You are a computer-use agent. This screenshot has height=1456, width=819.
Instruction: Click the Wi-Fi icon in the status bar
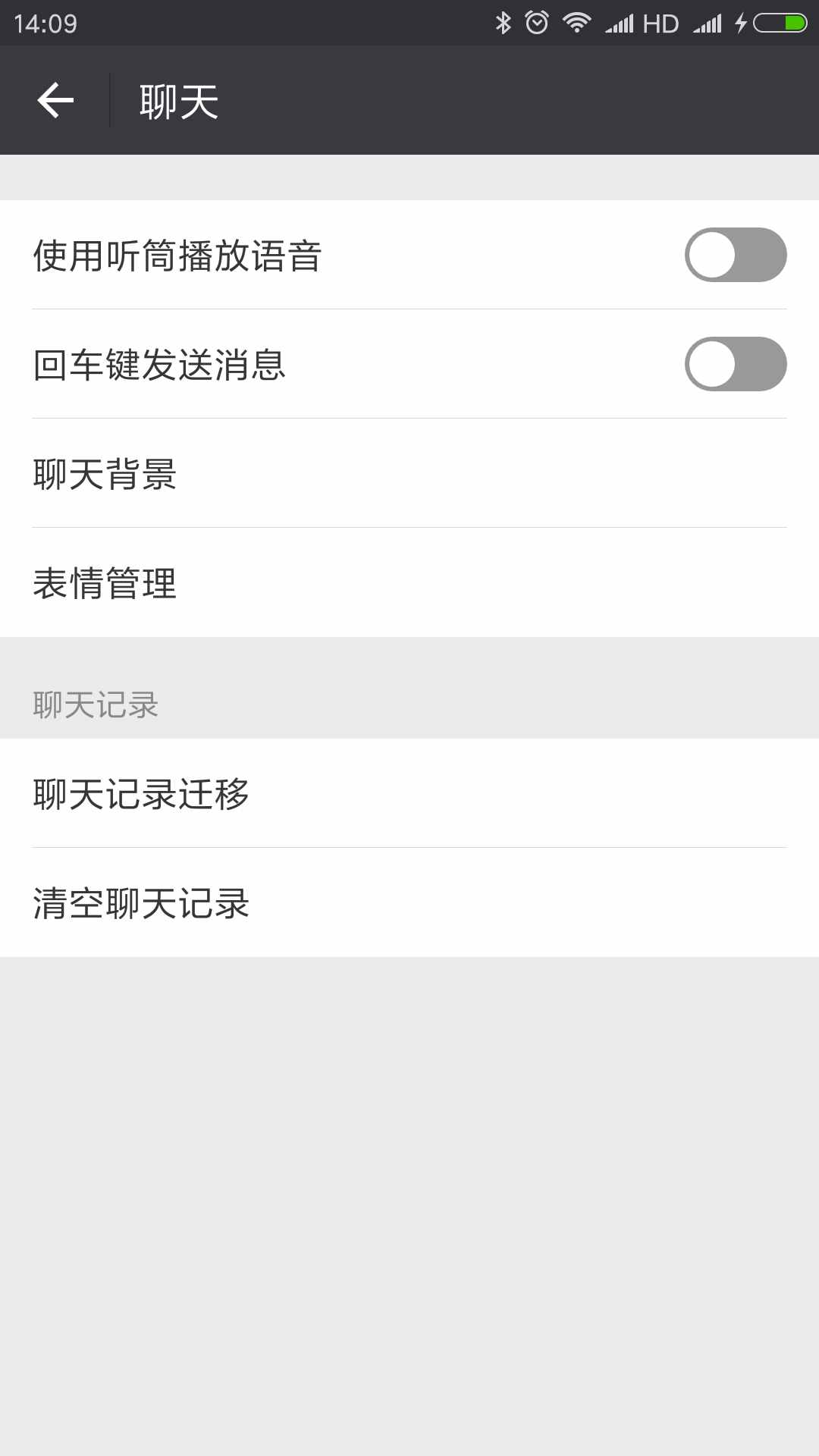click(576, 23)
